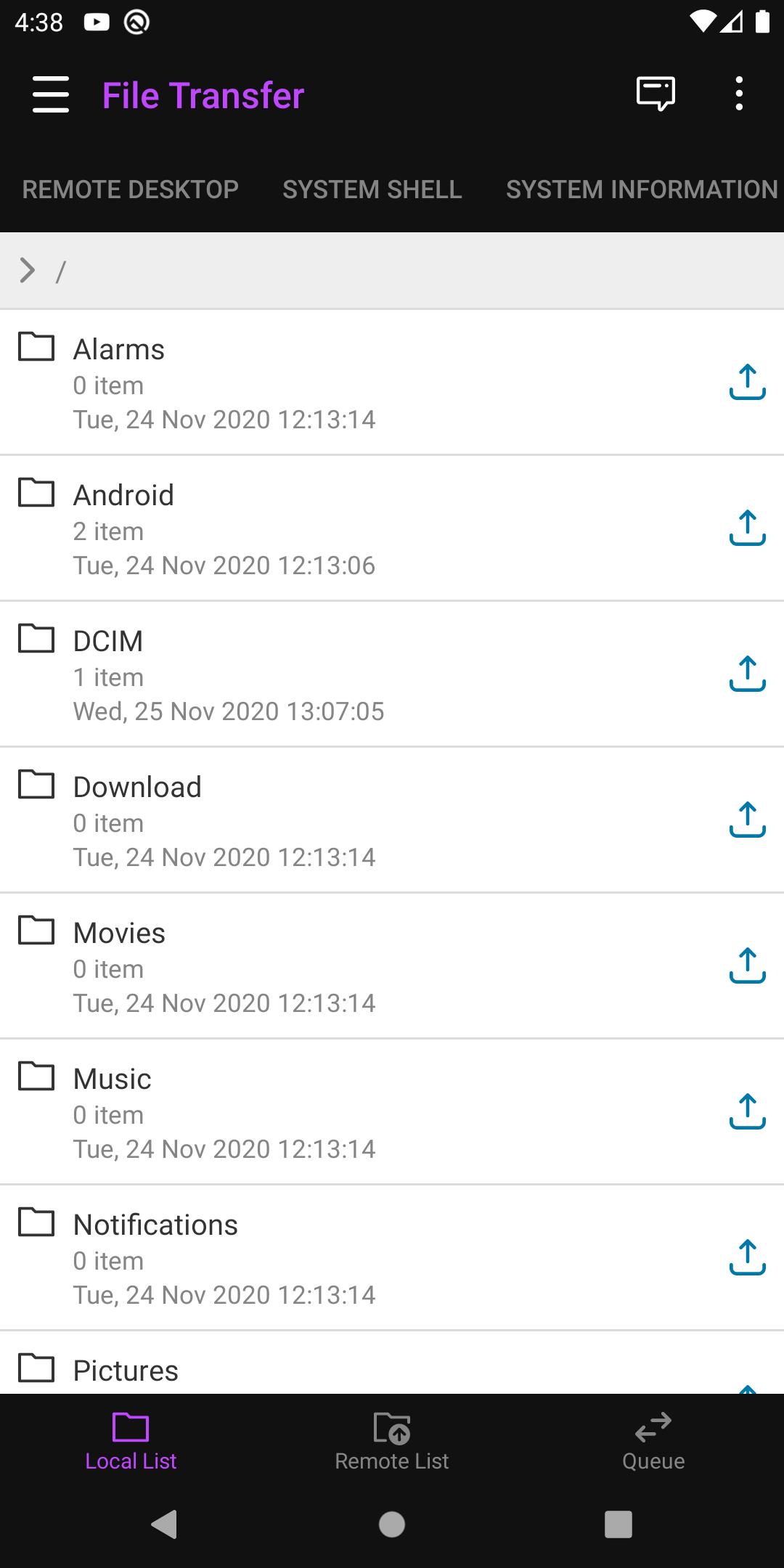Switch to the System Information tab
Screen dimensions: 784x1568
[x=642, y=189]
